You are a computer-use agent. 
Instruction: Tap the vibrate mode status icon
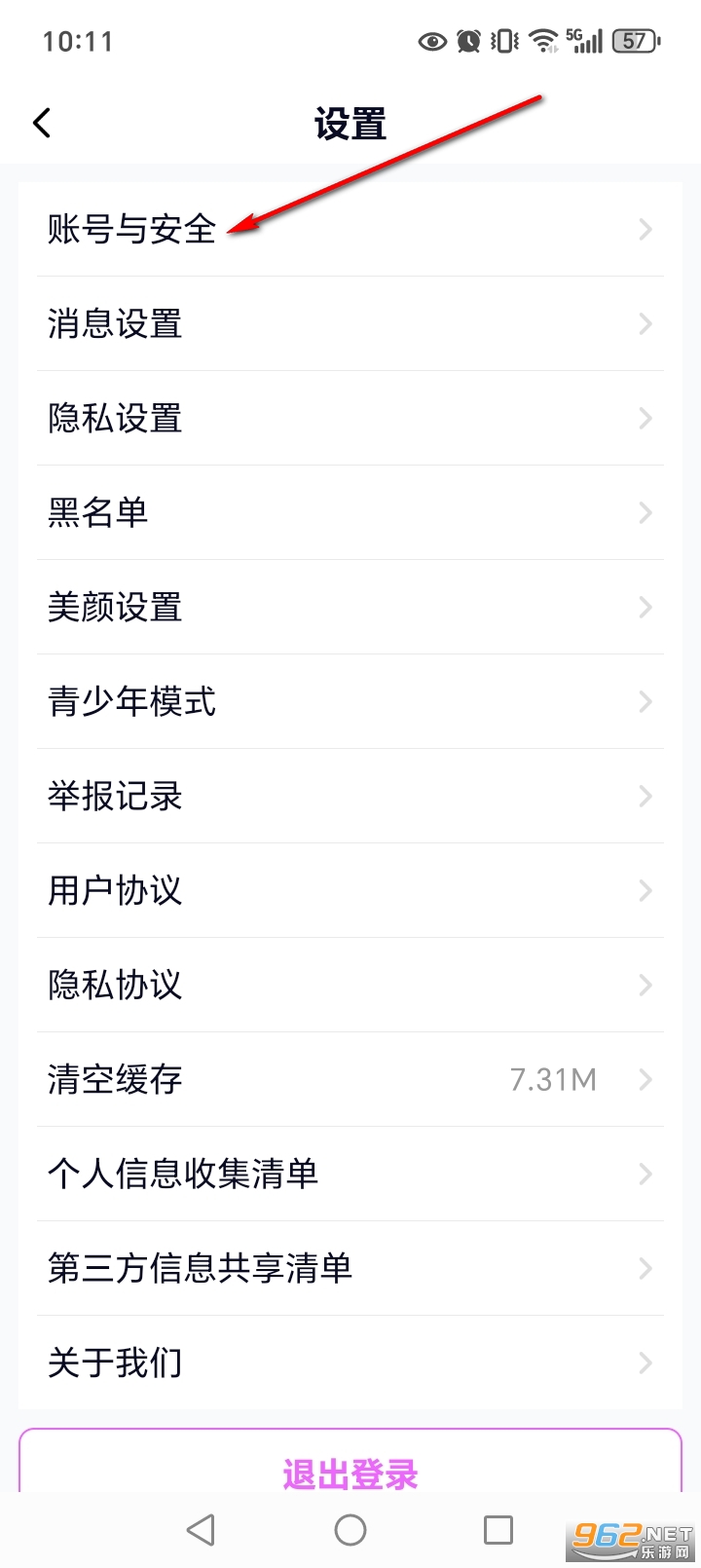pyautogui.click(x=502, y=41)
